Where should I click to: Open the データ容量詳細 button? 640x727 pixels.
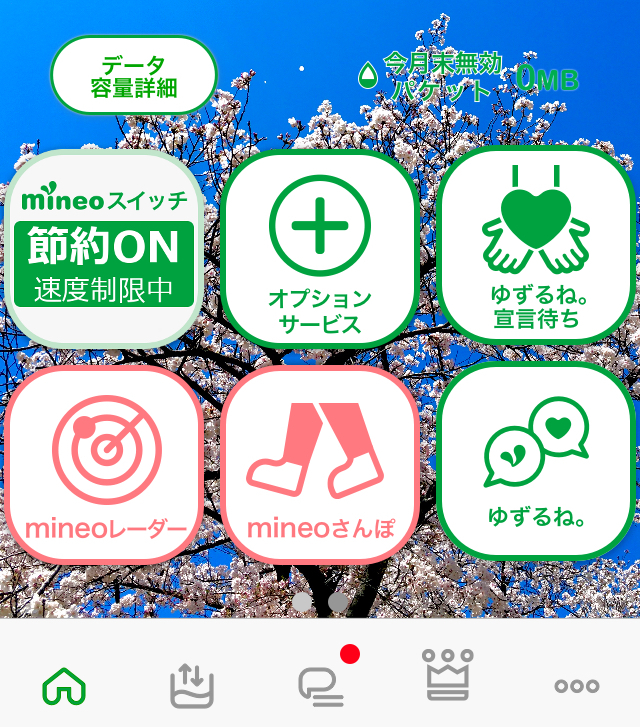(134, 75)
